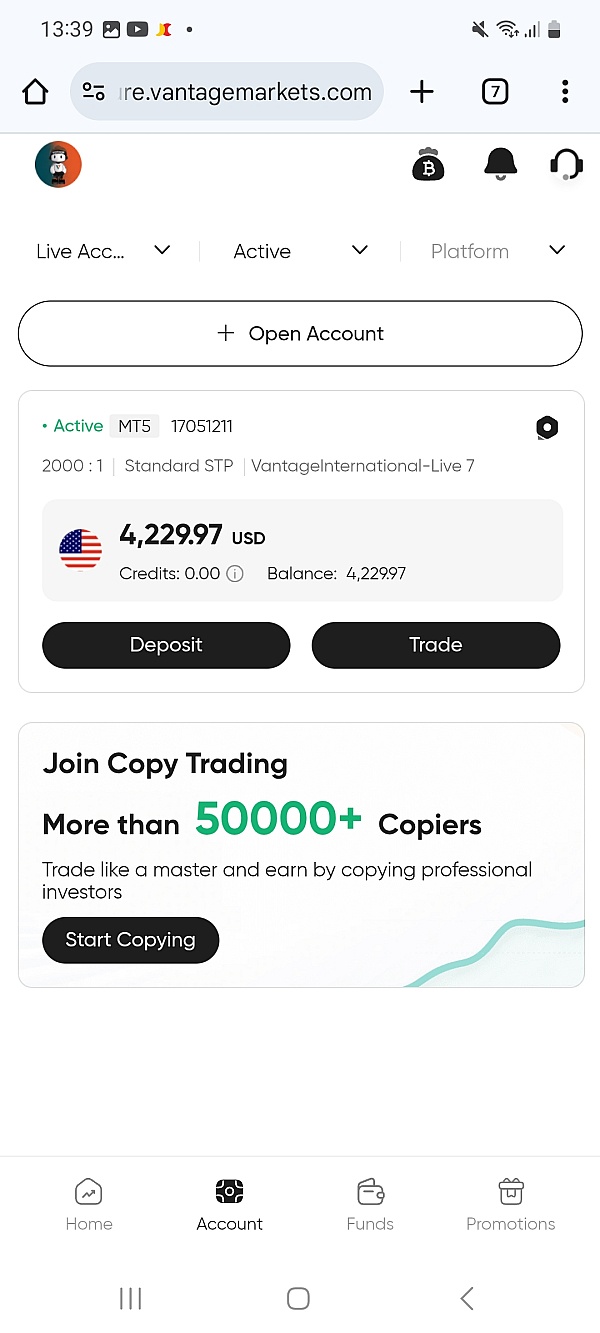
Task: Tap Start Copying
Action: pyautogui.click(x=130, y=940)
